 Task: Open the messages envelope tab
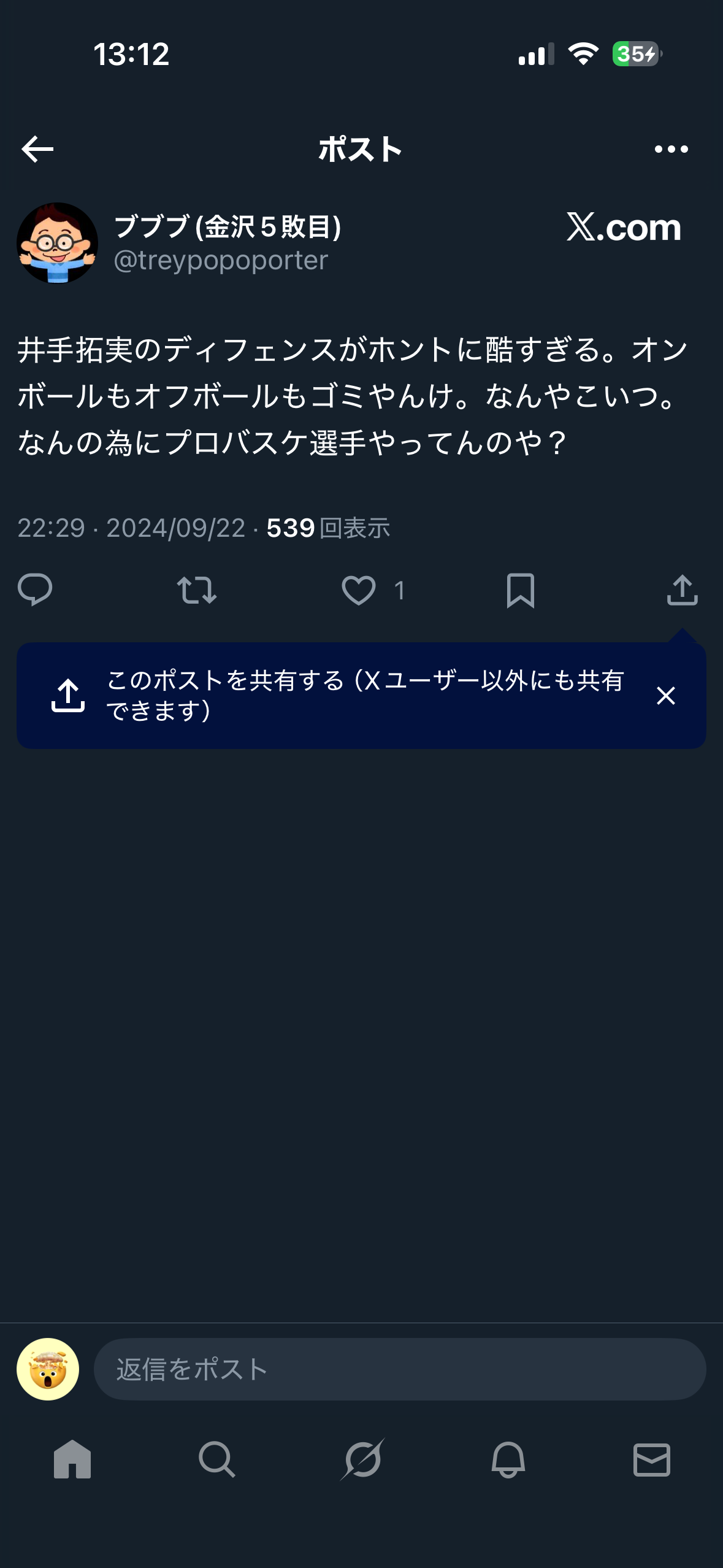[x=651, y=1459]
